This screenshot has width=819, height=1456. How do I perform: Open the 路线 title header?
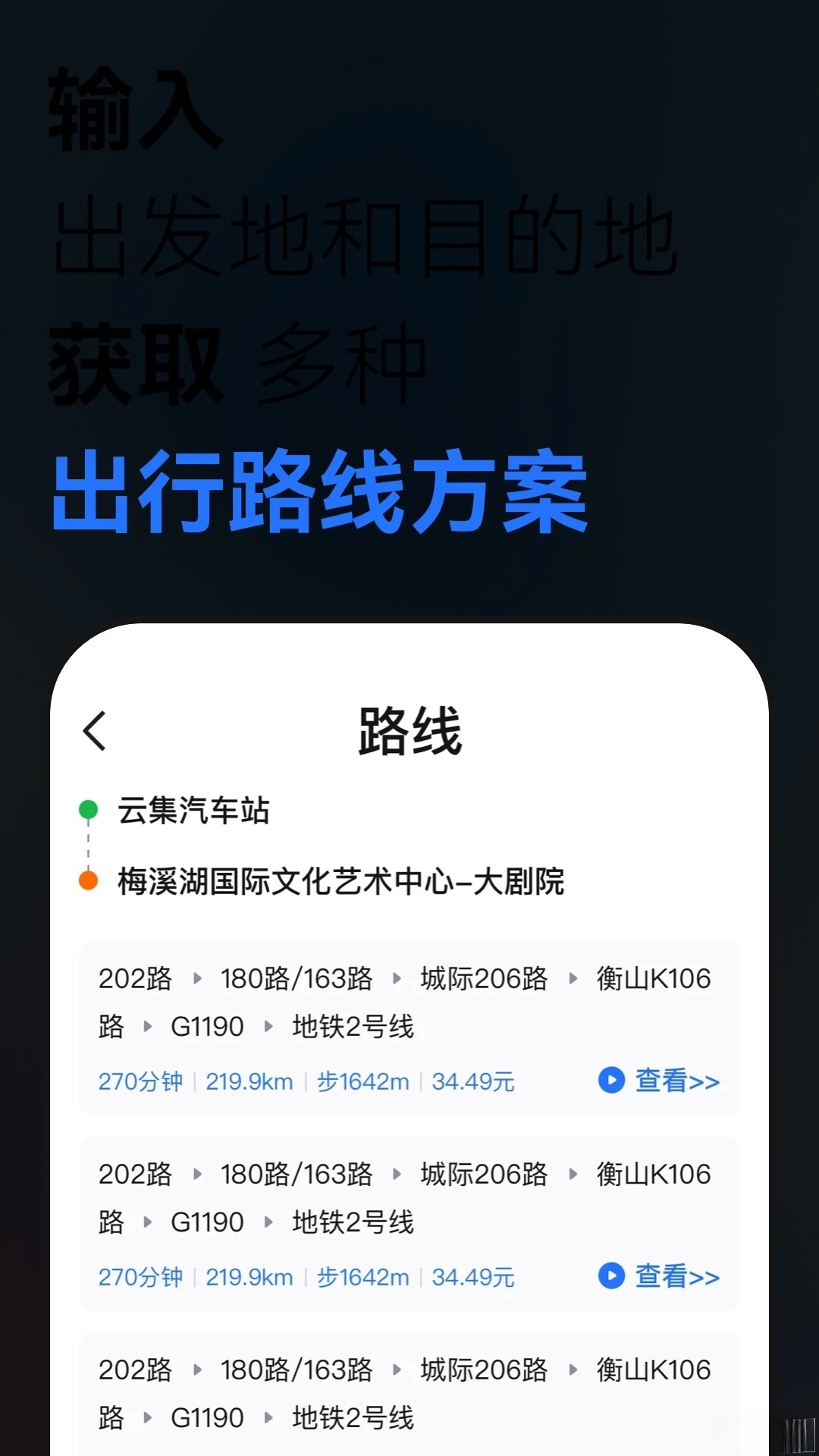coord(409,730)
